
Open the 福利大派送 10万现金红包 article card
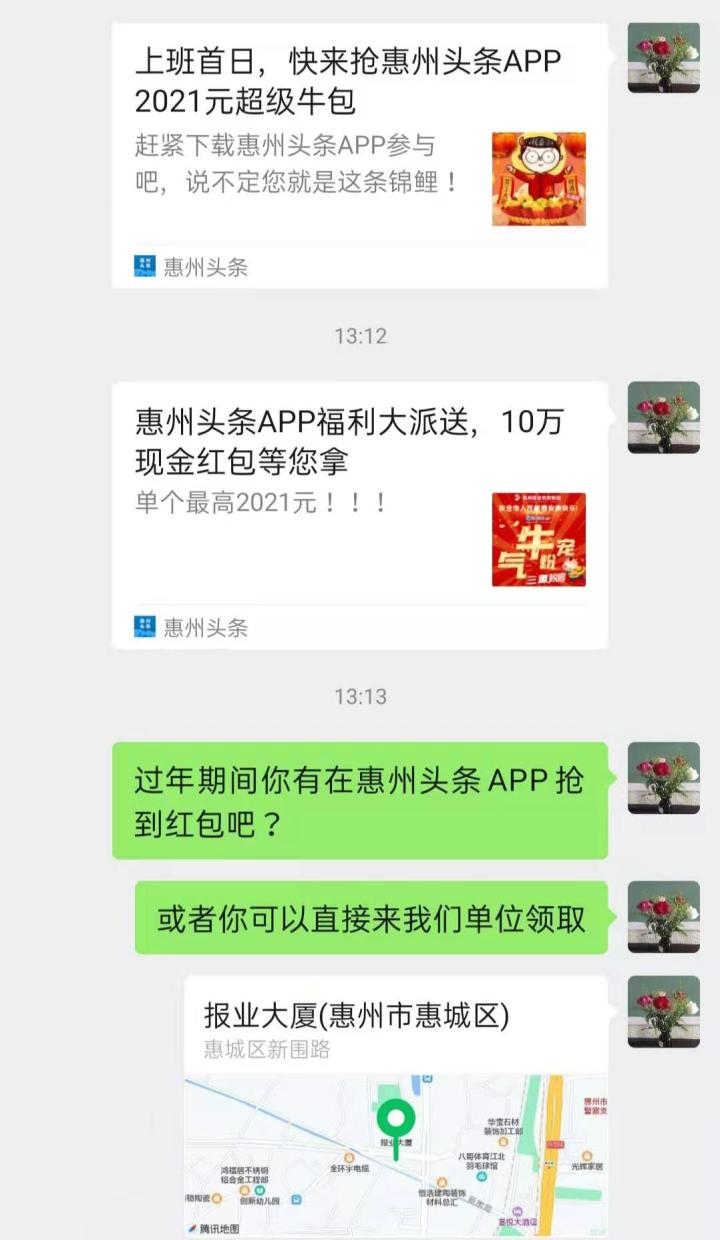[360, 515]
